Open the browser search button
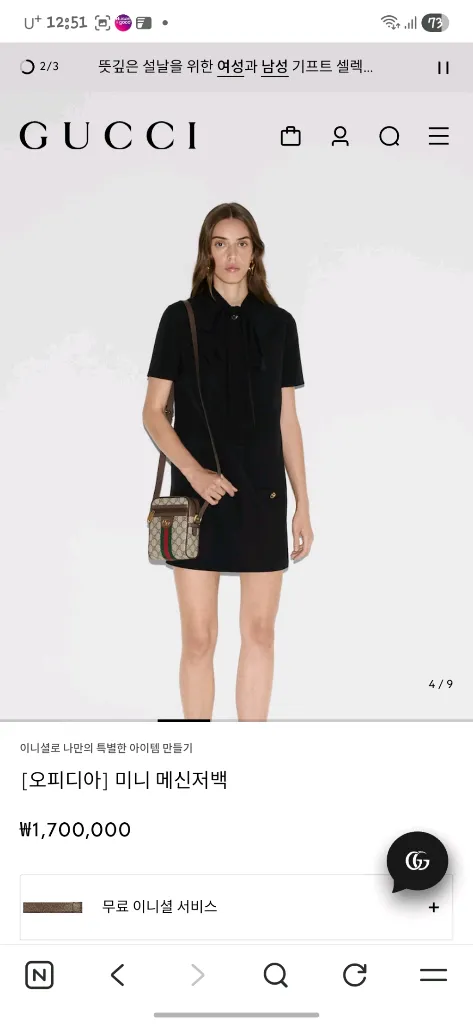473x1024 pixels. pos(276,976)
